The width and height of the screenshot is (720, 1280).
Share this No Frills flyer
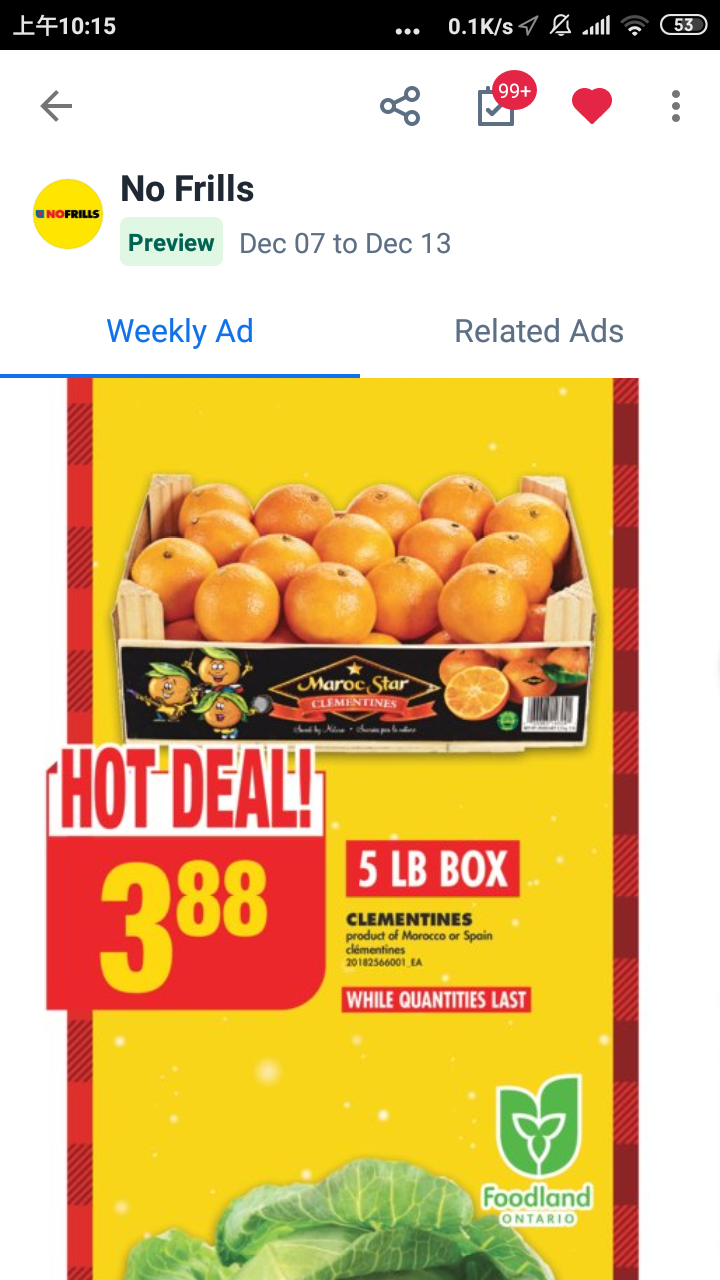(400, 106)
